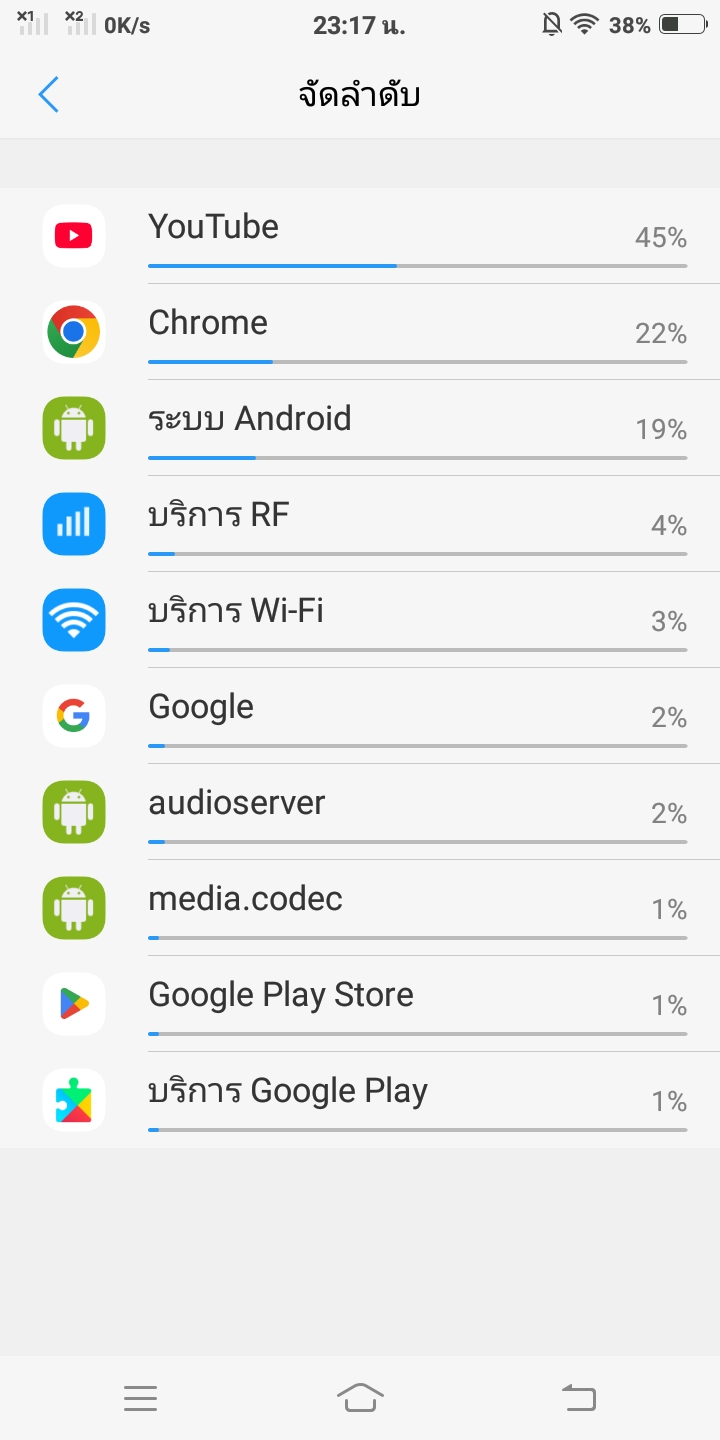Open the บริการ RF entry
This screenshot has width=720, height=1440.
360,524
